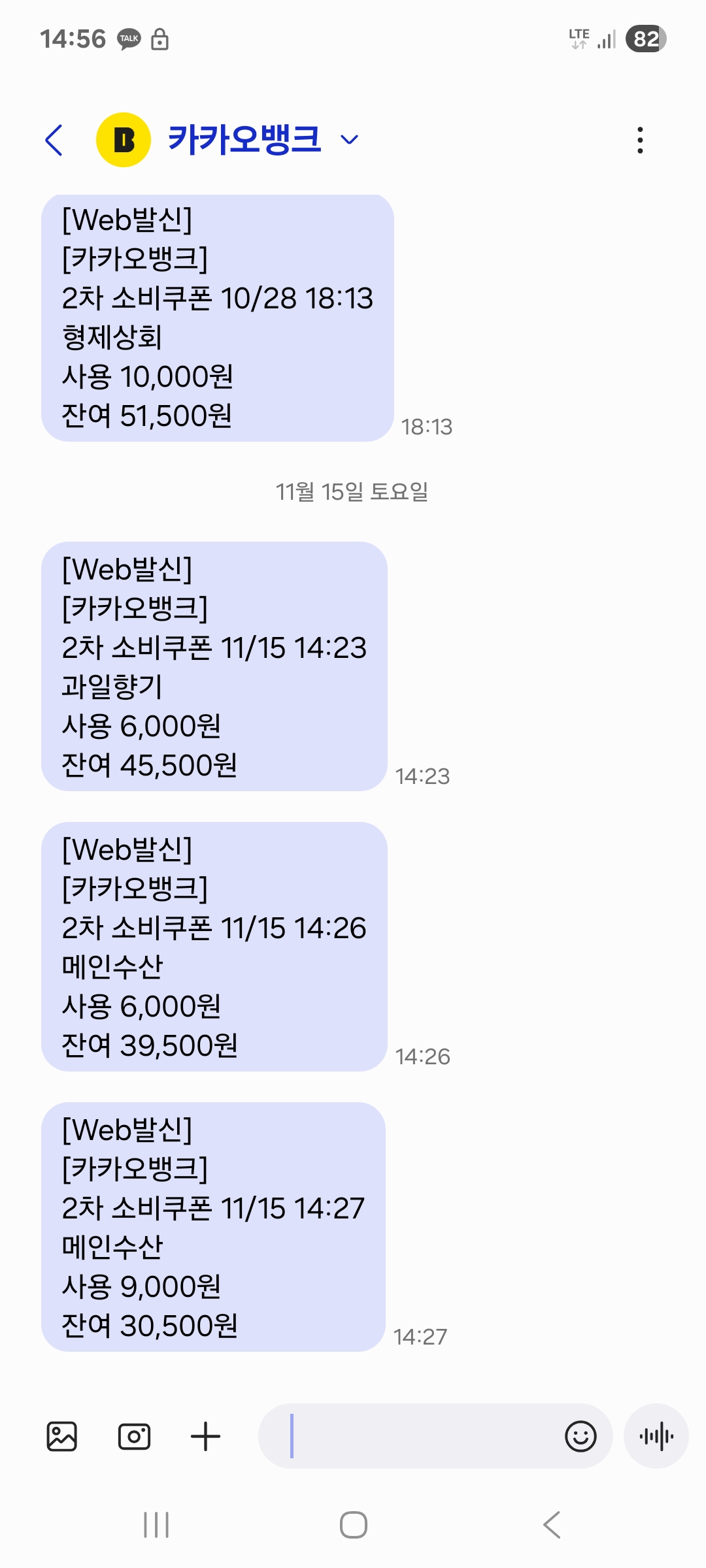The image size is (706, 1568).
Task: Tap the system home button
Action: pos(353,1525)
